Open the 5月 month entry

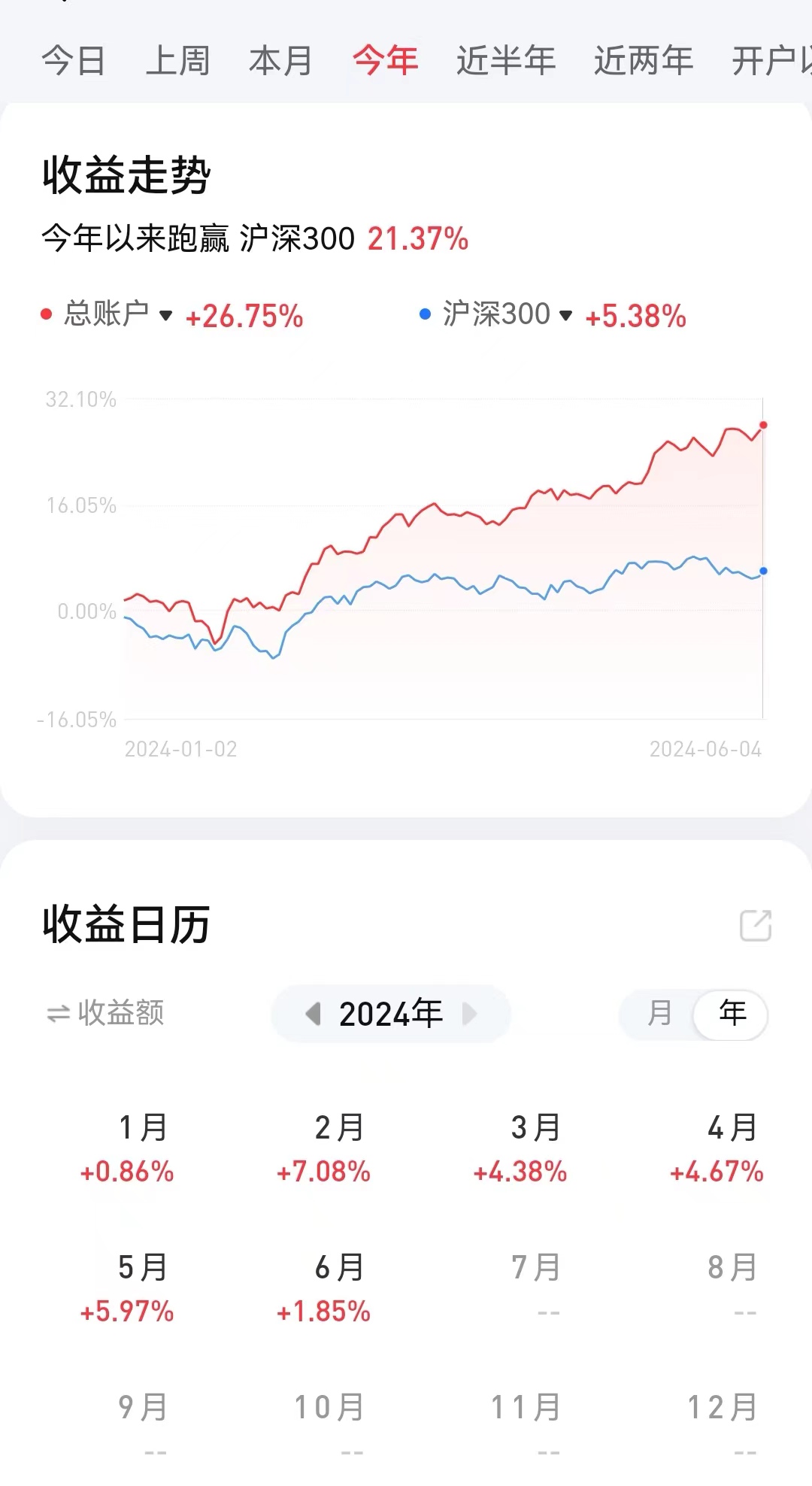click(128, 1289)
